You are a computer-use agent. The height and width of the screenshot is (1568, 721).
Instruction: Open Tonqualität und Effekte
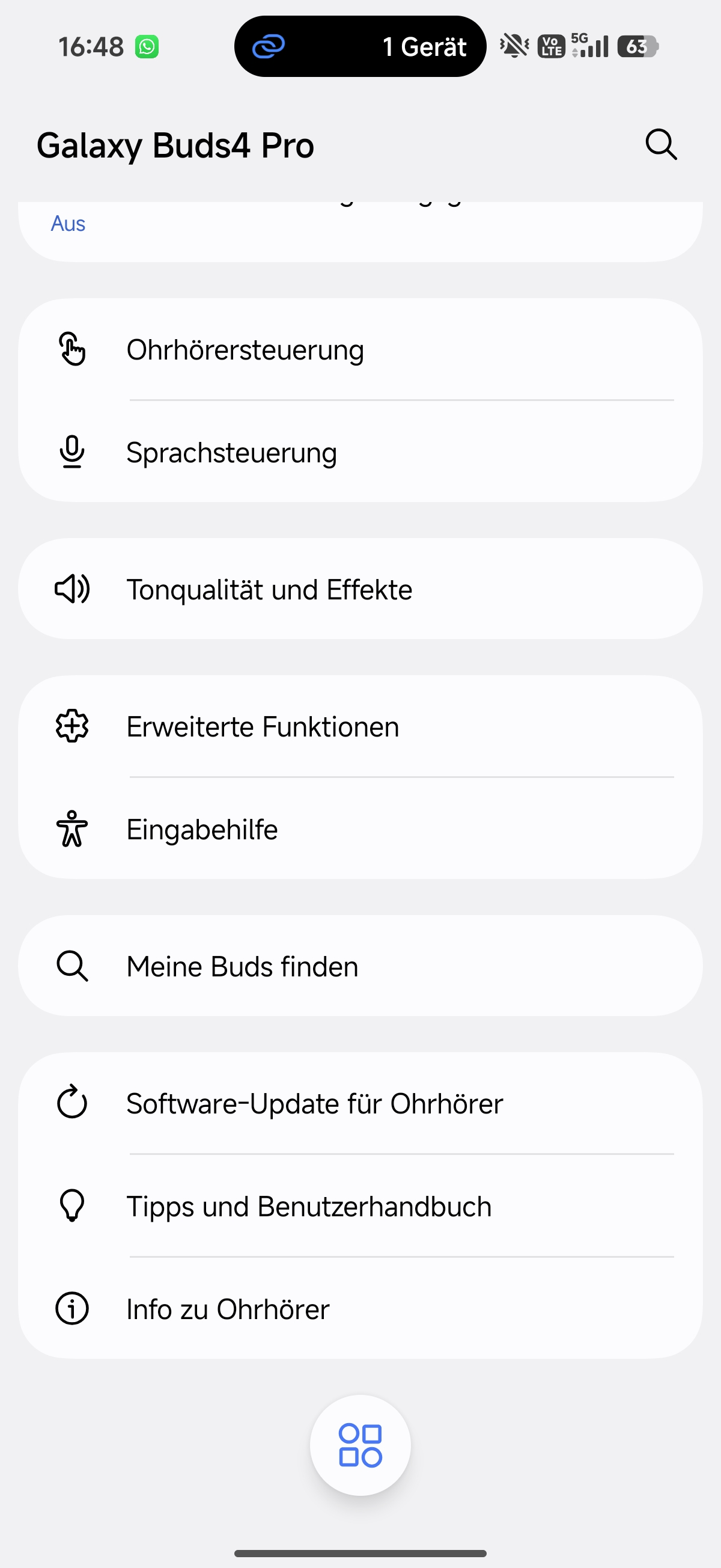360,589
